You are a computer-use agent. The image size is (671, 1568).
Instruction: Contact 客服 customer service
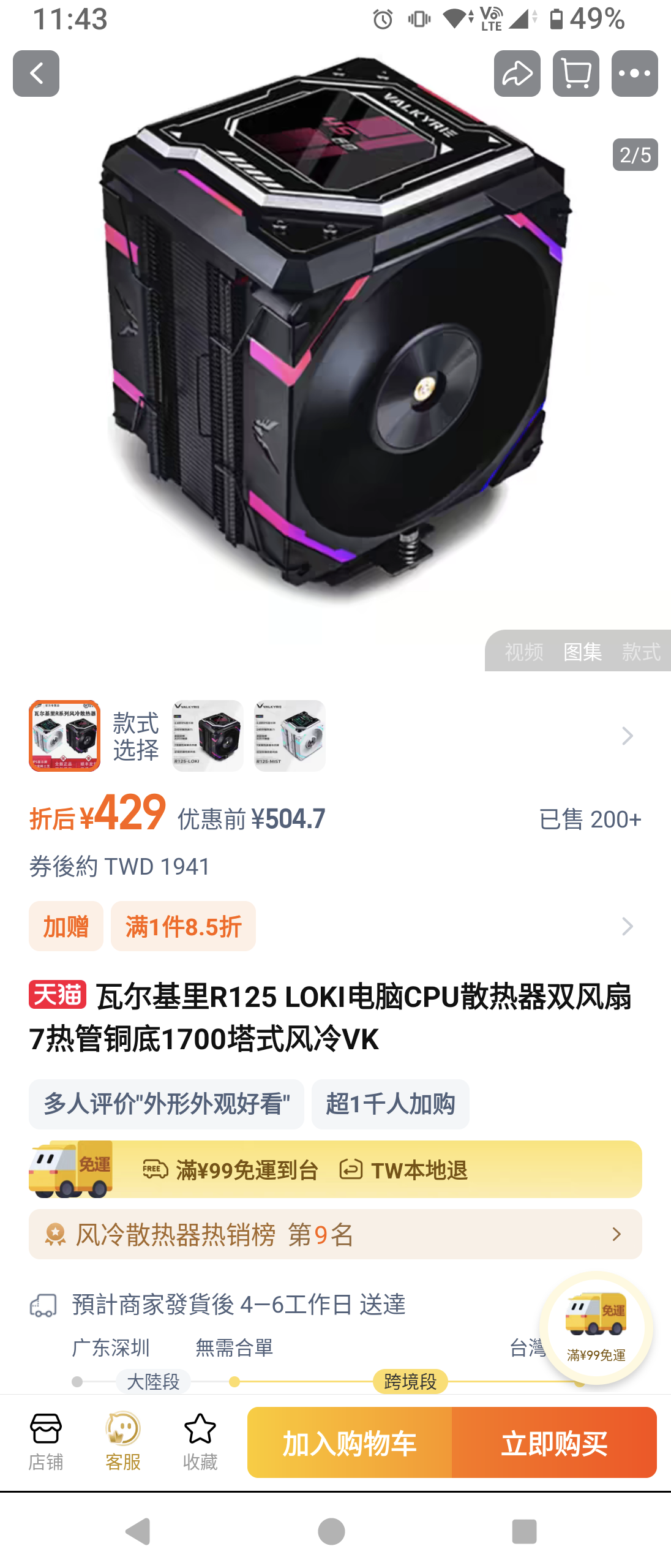[x=123, y=1441]
